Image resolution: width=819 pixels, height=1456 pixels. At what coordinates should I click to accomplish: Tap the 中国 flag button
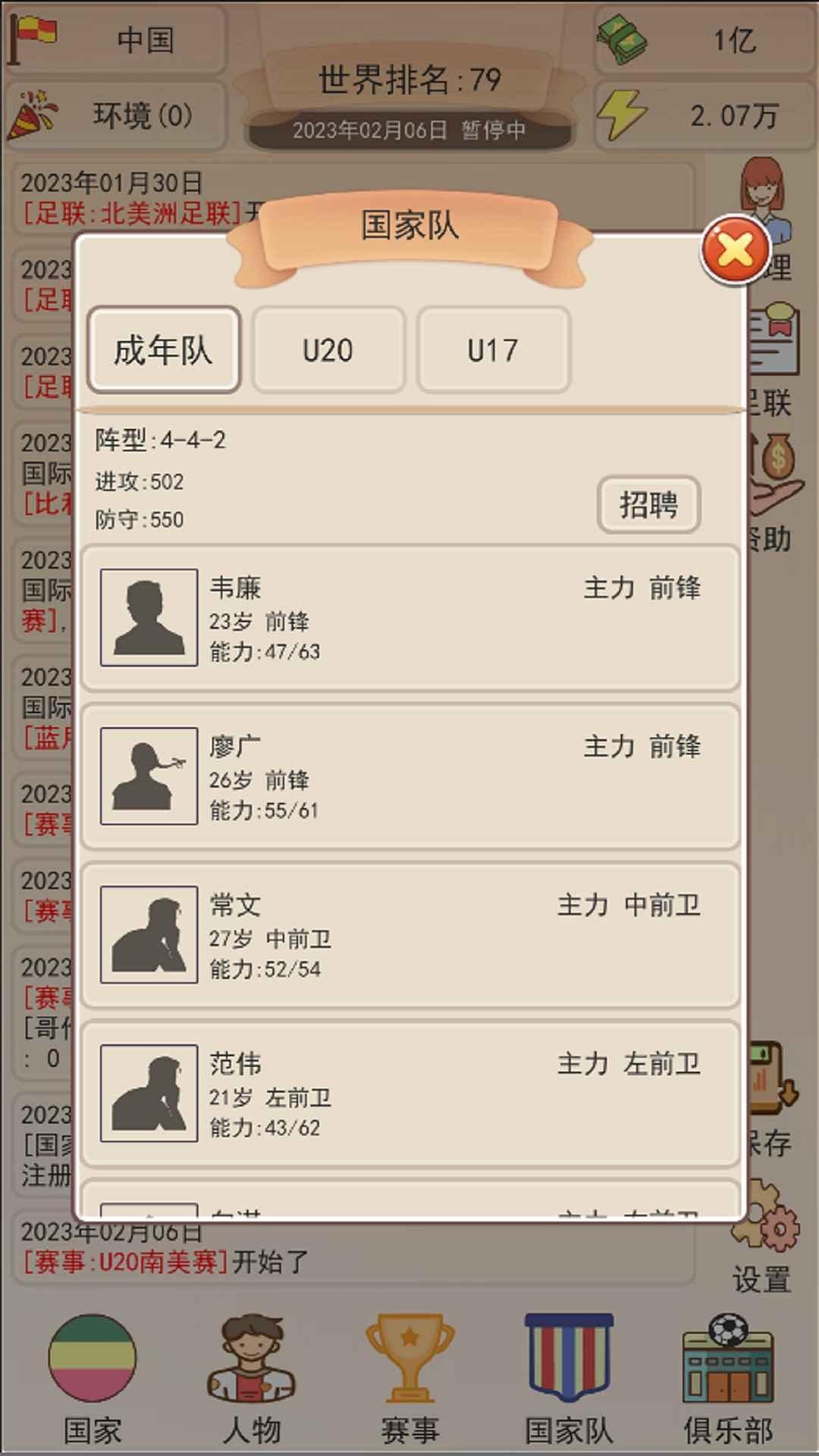tap(115, 39)
